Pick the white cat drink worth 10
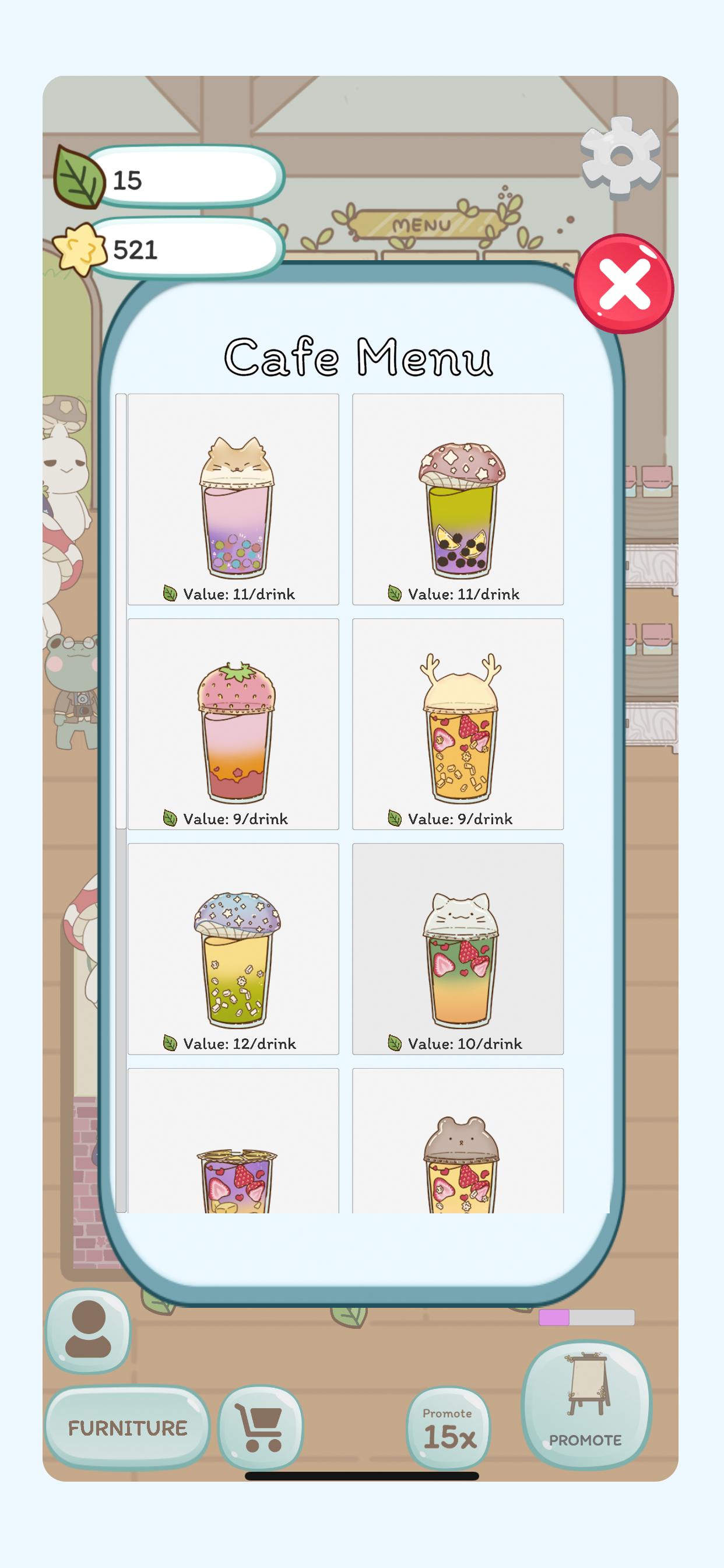Viewport: 724px width, 1568px height. click(458, 949)
